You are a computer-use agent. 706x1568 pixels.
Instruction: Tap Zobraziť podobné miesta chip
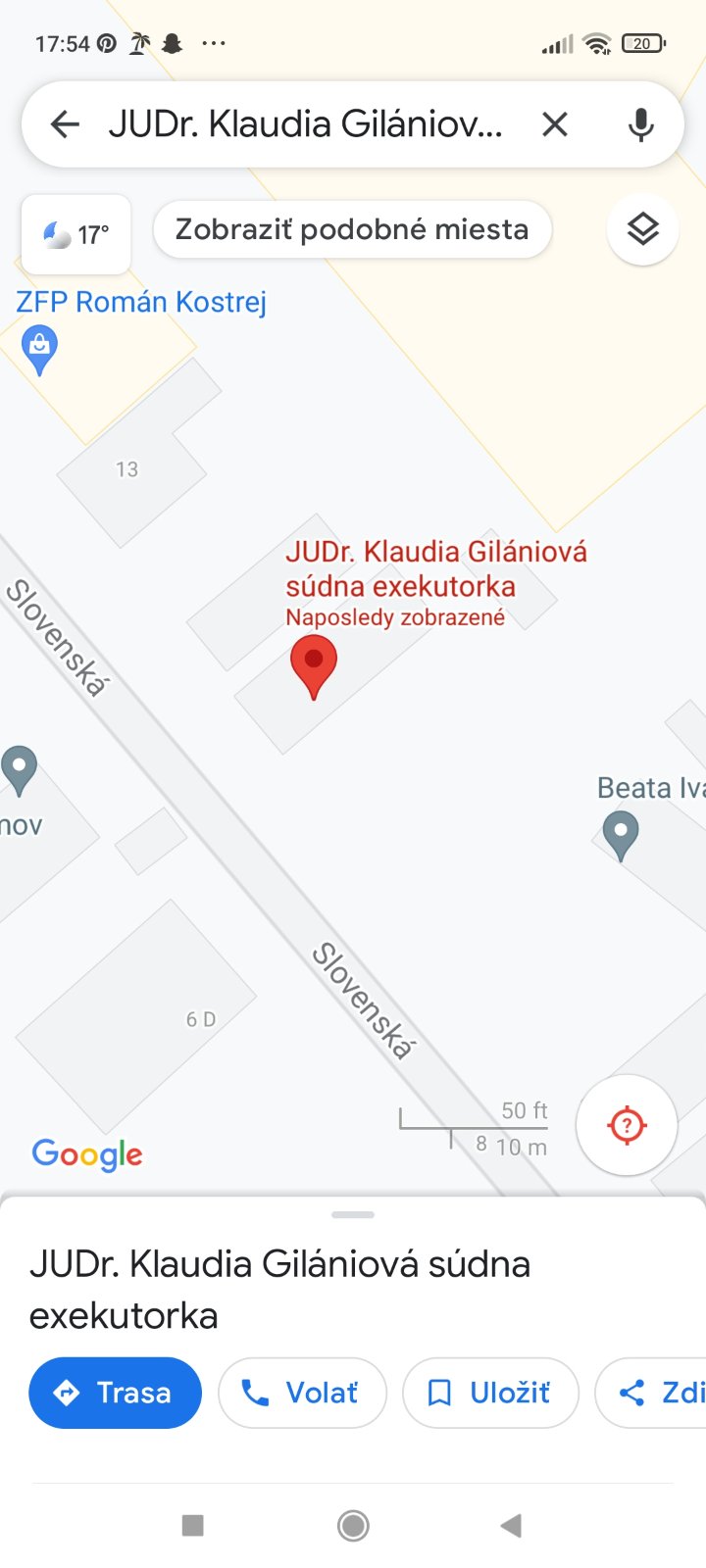point(352,230)
